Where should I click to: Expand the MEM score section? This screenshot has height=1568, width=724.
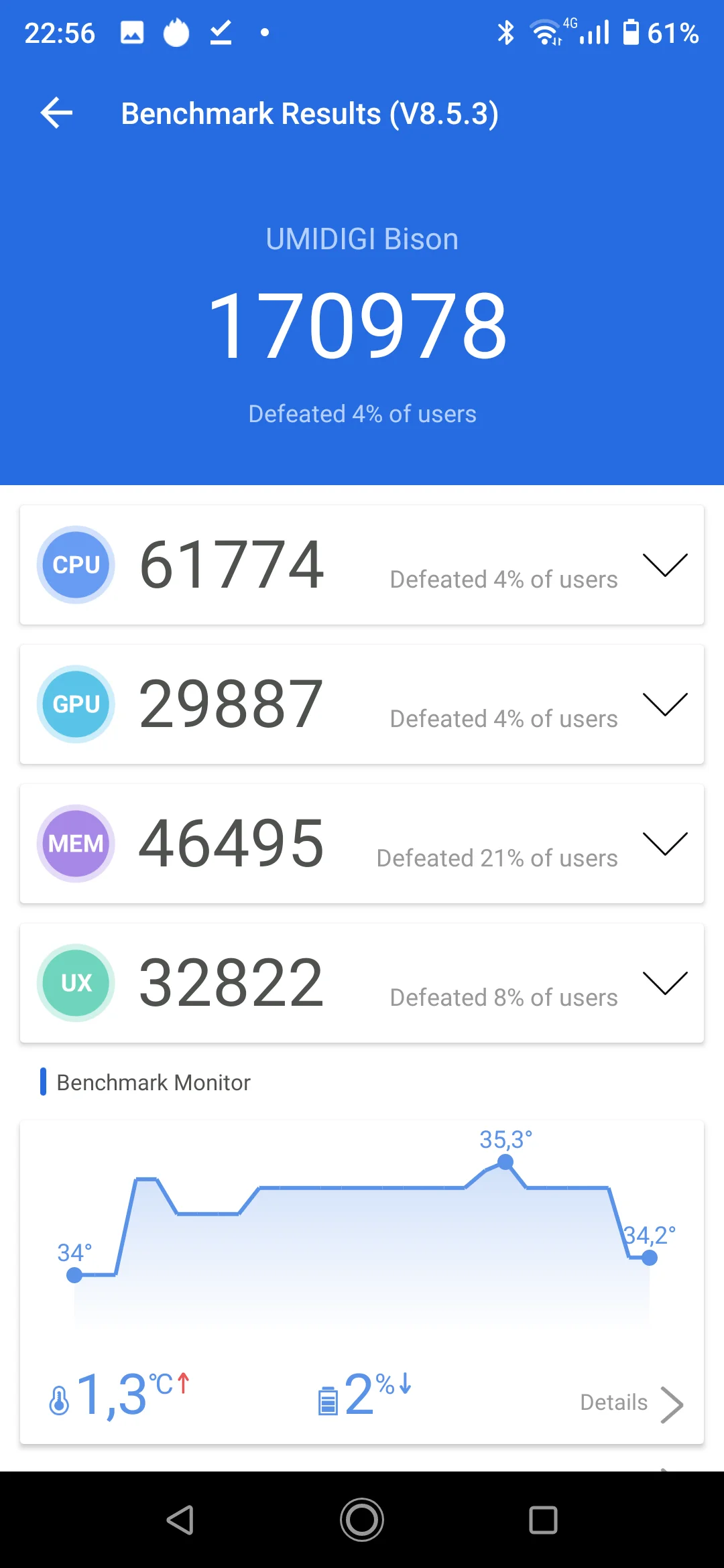point(664,844)
